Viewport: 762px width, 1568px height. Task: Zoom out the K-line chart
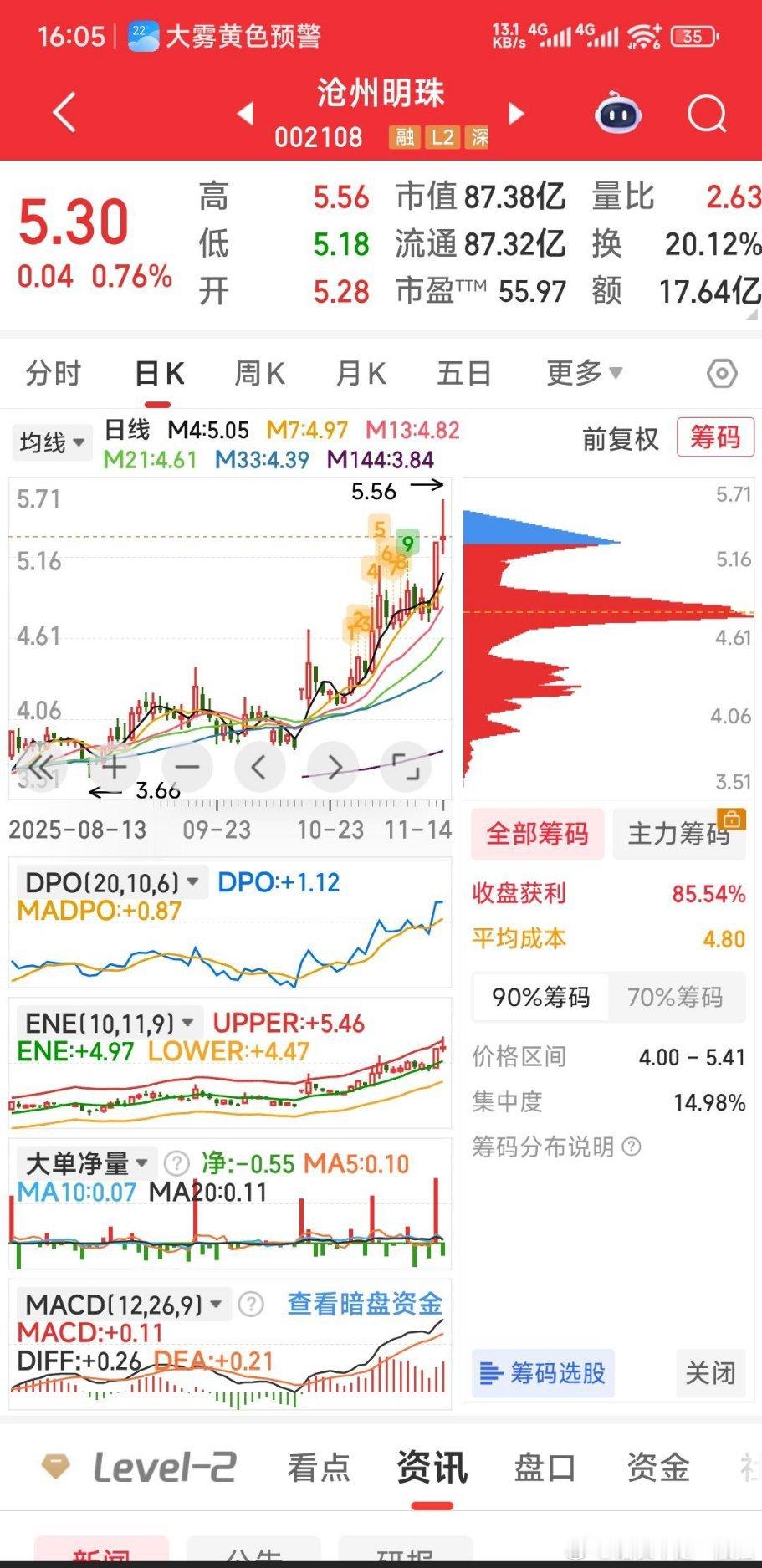tap(187, 766)
